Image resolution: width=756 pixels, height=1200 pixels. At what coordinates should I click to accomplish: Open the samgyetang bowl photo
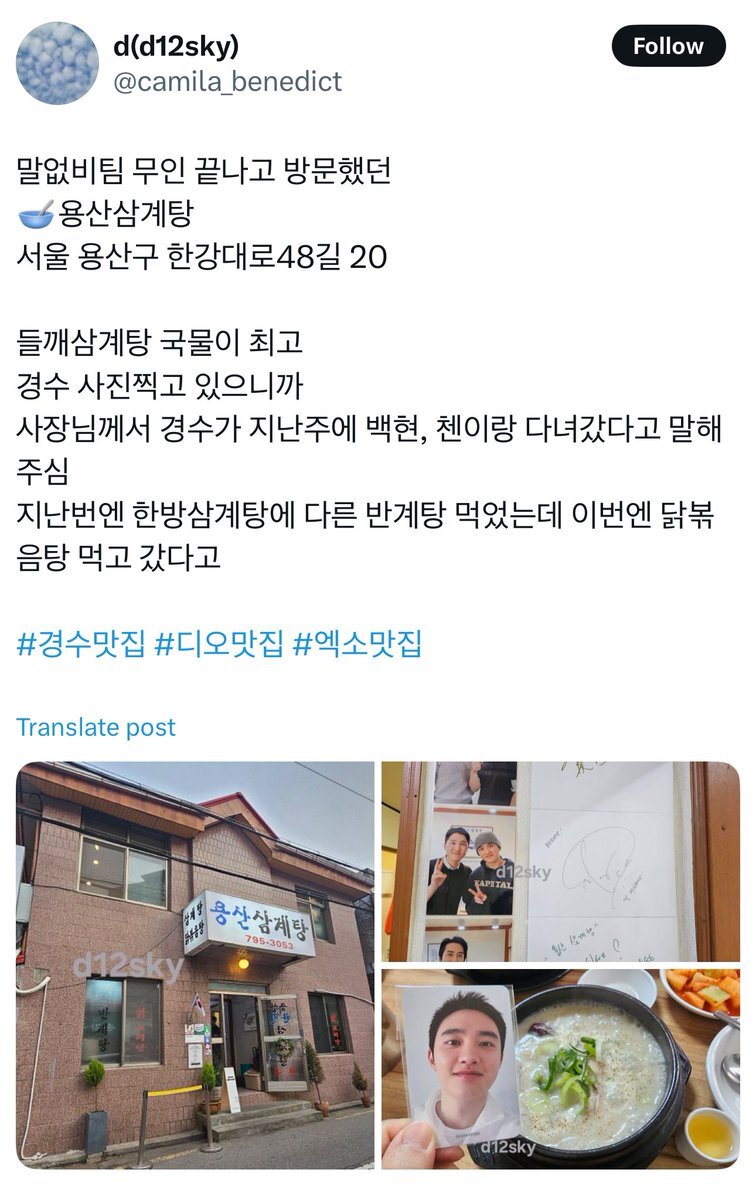pyautogui.click(x=560, y=1067)
